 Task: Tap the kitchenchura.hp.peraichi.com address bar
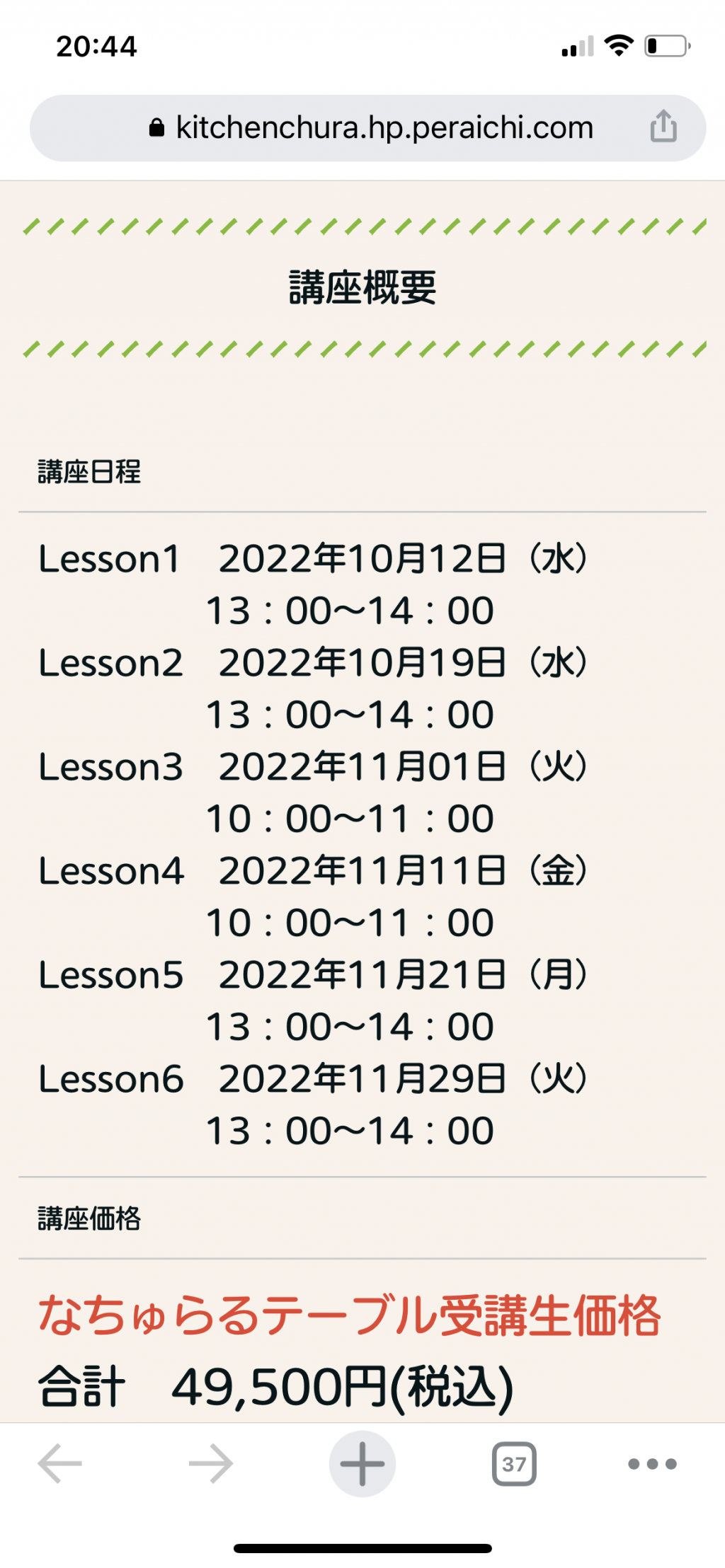point(367,128)
